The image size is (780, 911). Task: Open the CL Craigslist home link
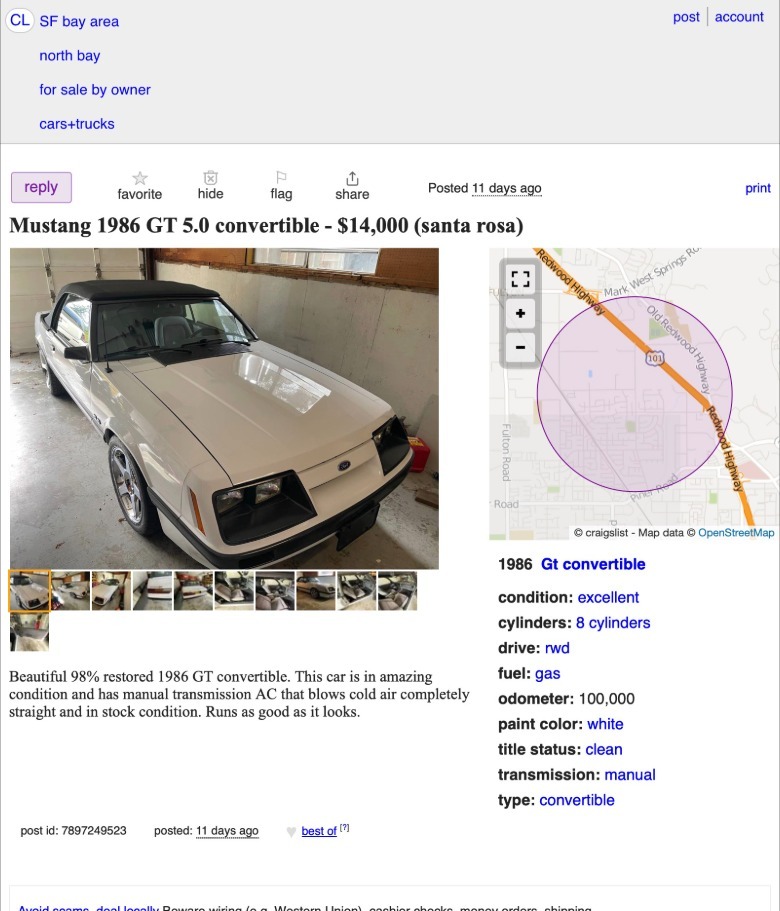coord(19,21)
